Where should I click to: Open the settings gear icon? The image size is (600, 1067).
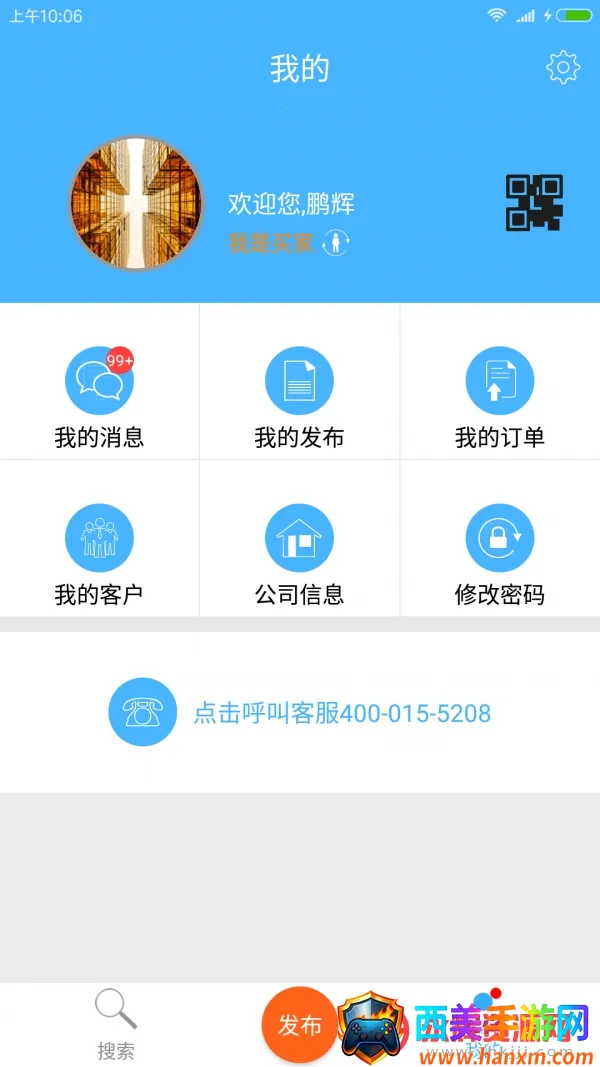pos(563,68)
